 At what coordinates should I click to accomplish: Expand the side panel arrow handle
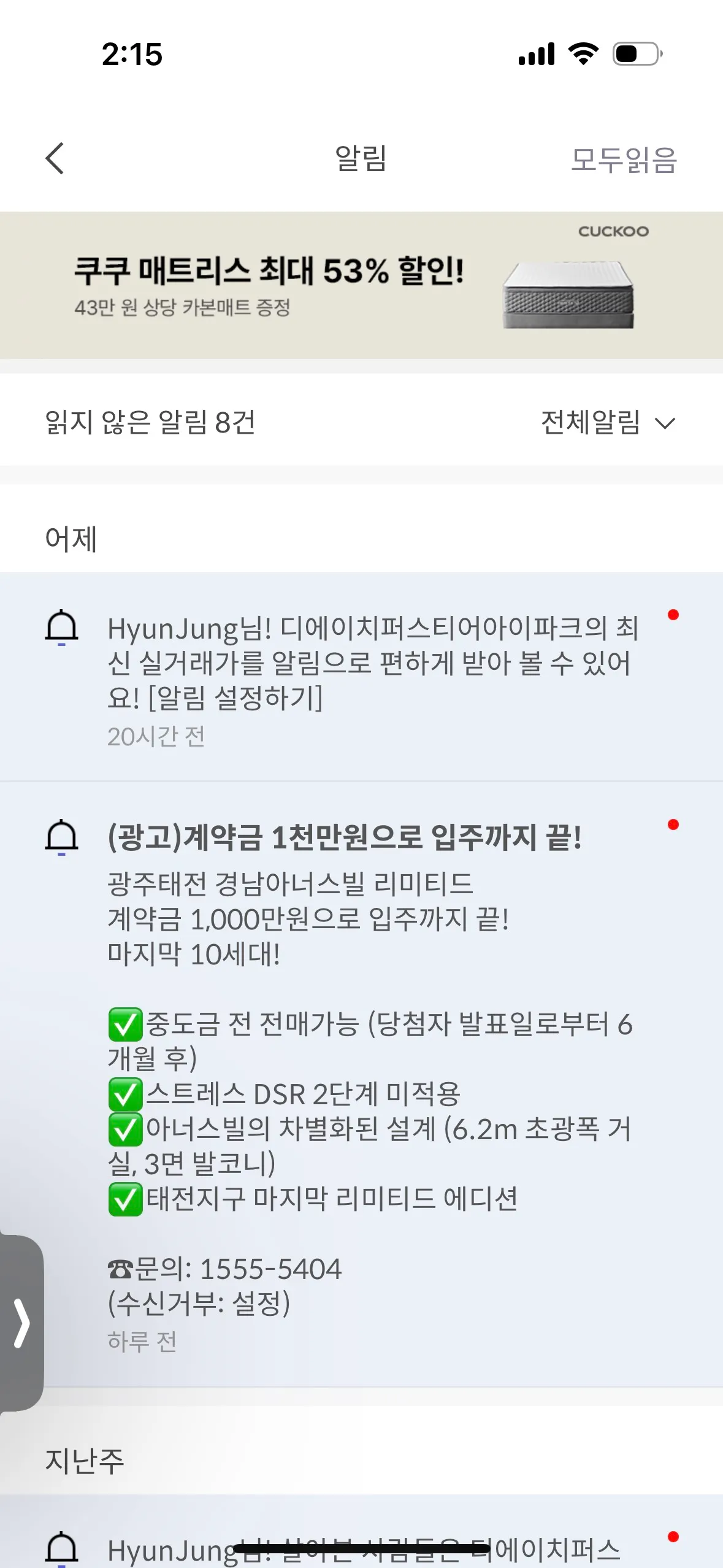[x=21, y=1323]
